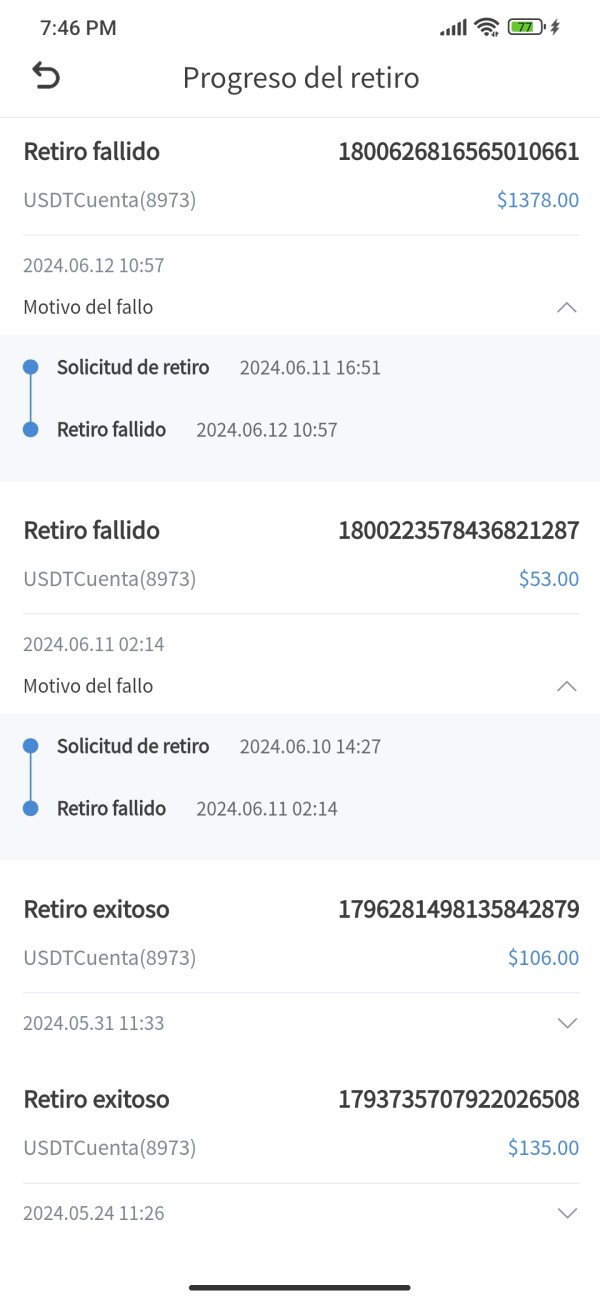The width and height of the screenshot is (600, 1300).
Task: Collapse failure details for the $1378.00 withdrawal
Action: pos(567,307)
